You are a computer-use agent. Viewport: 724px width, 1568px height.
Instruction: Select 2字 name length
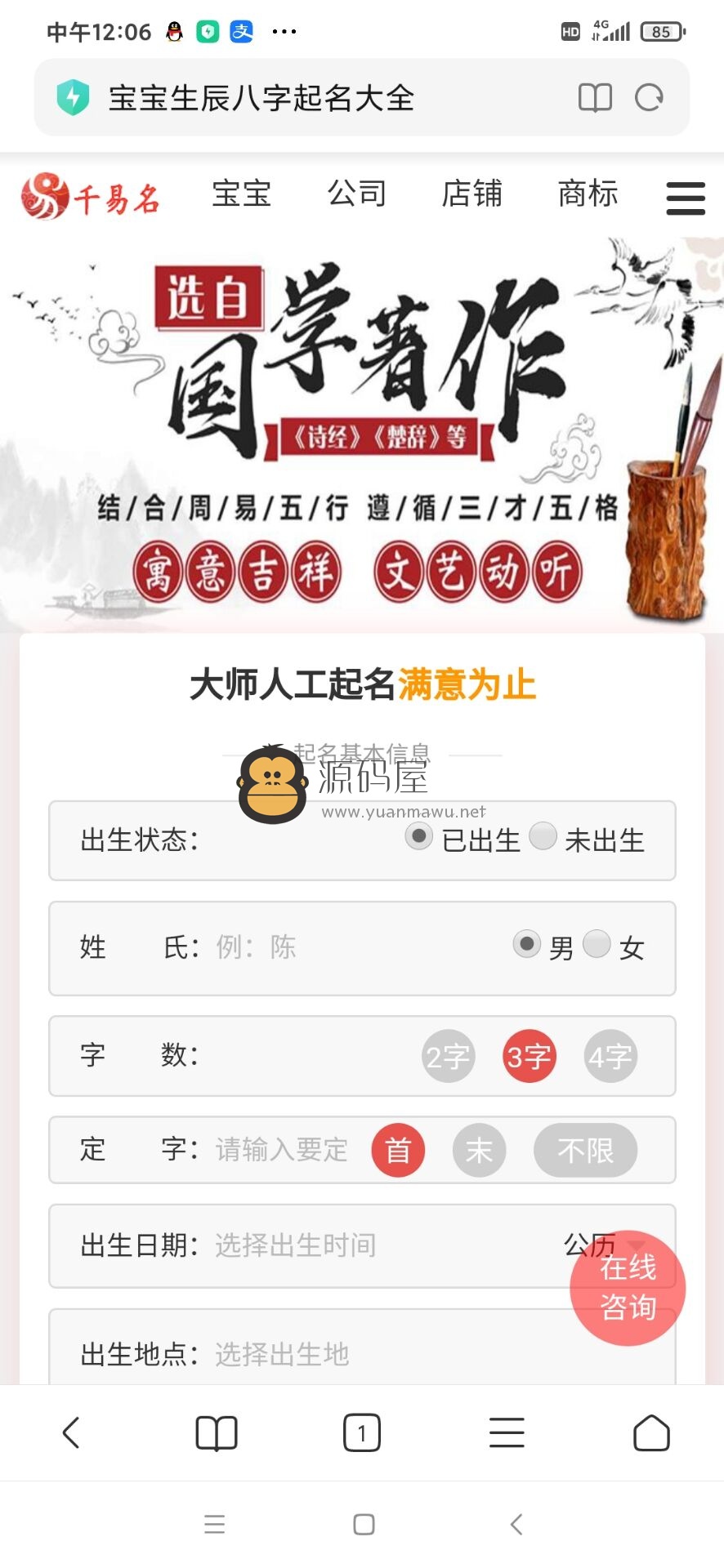(448, 1057)
